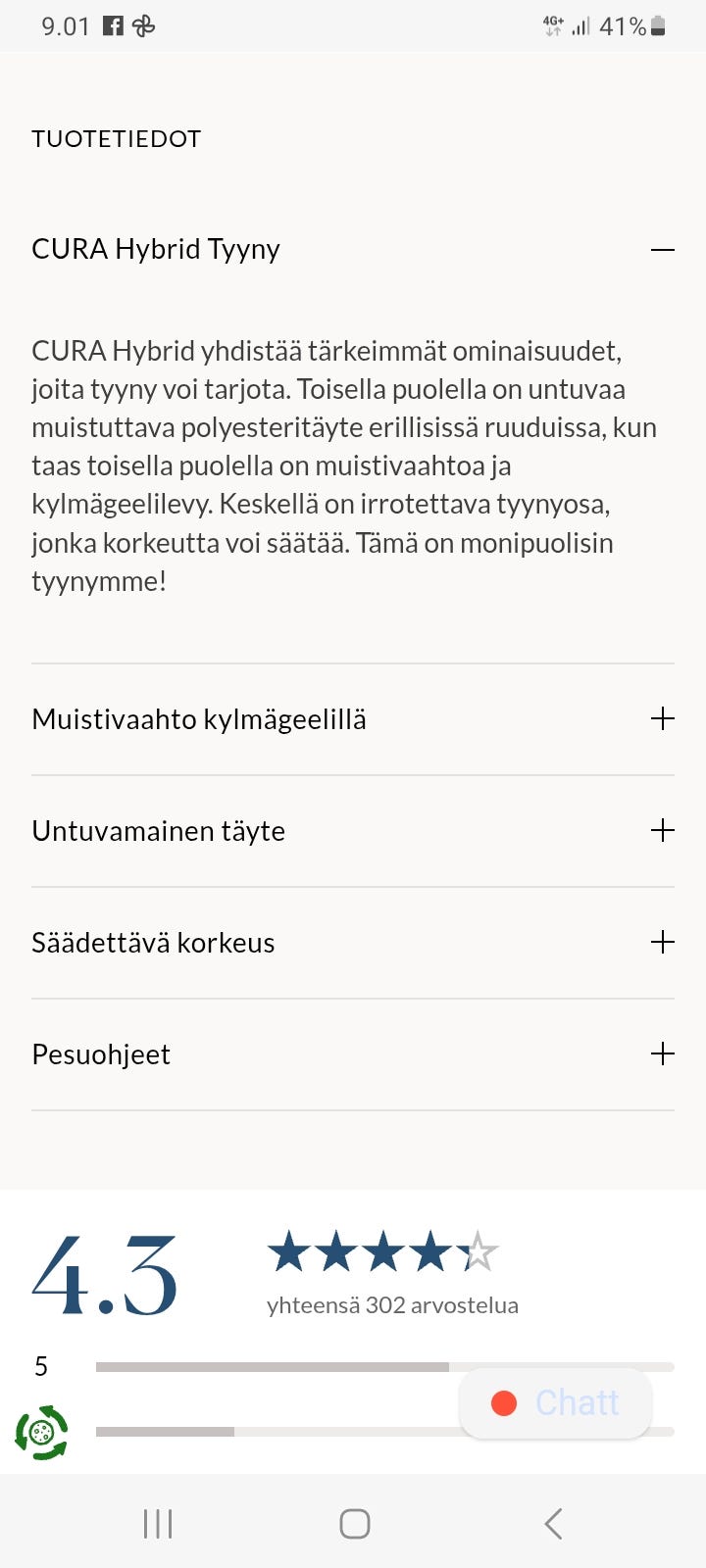The height and width of the screenshot is (1568, 706).
Task: Expand the Untuvamainen täyte section
Action: (x=664, y=830)
